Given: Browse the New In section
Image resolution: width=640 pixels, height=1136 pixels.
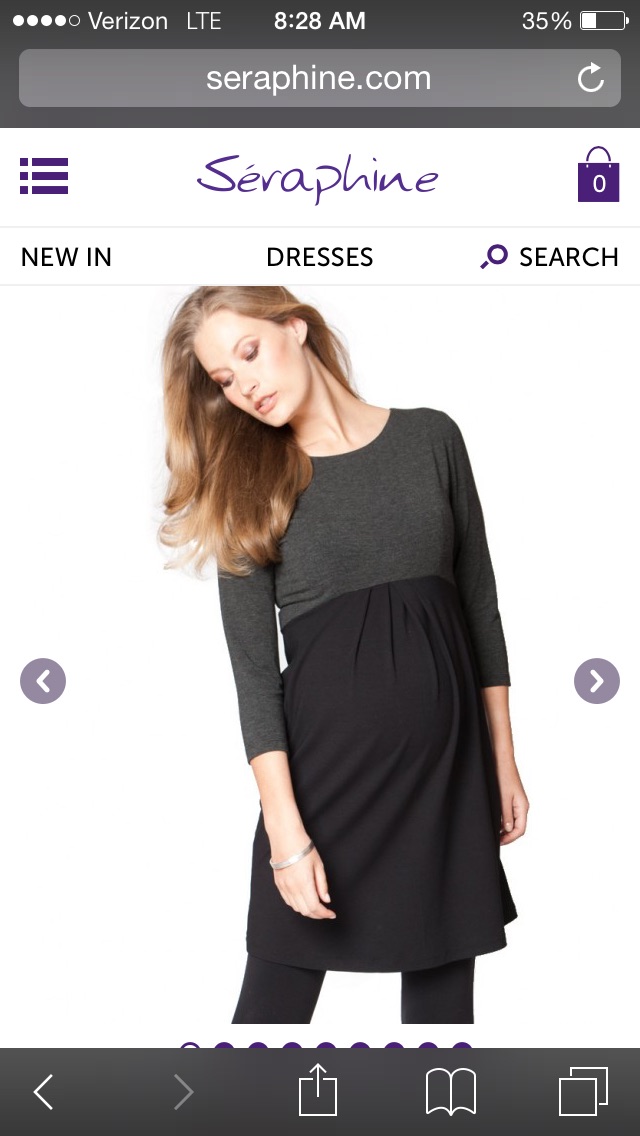Looking at the screenshot, I should pos(66,257).
